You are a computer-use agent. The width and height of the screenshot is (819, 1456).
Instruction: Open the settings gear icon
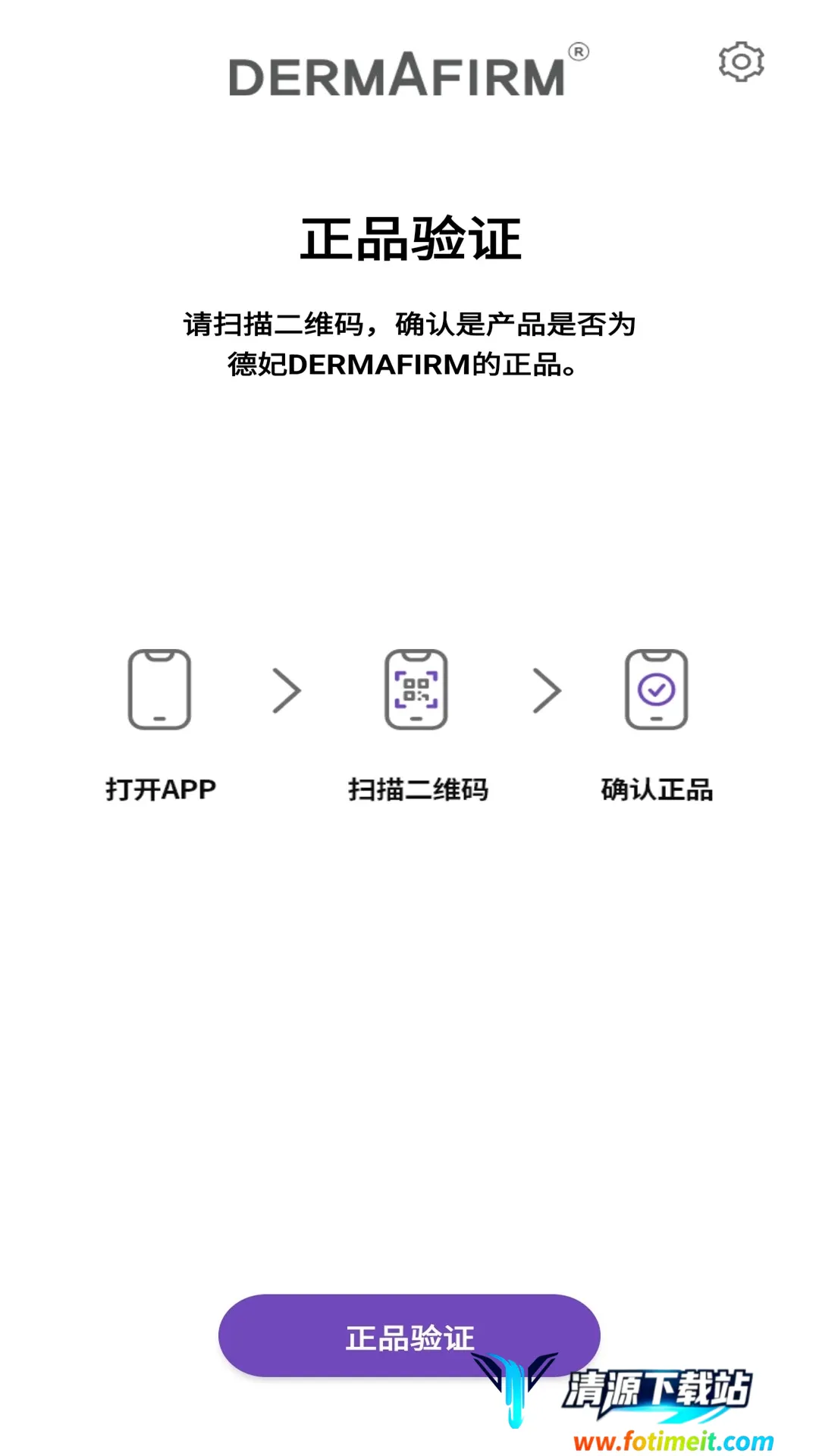click(741, 61)
